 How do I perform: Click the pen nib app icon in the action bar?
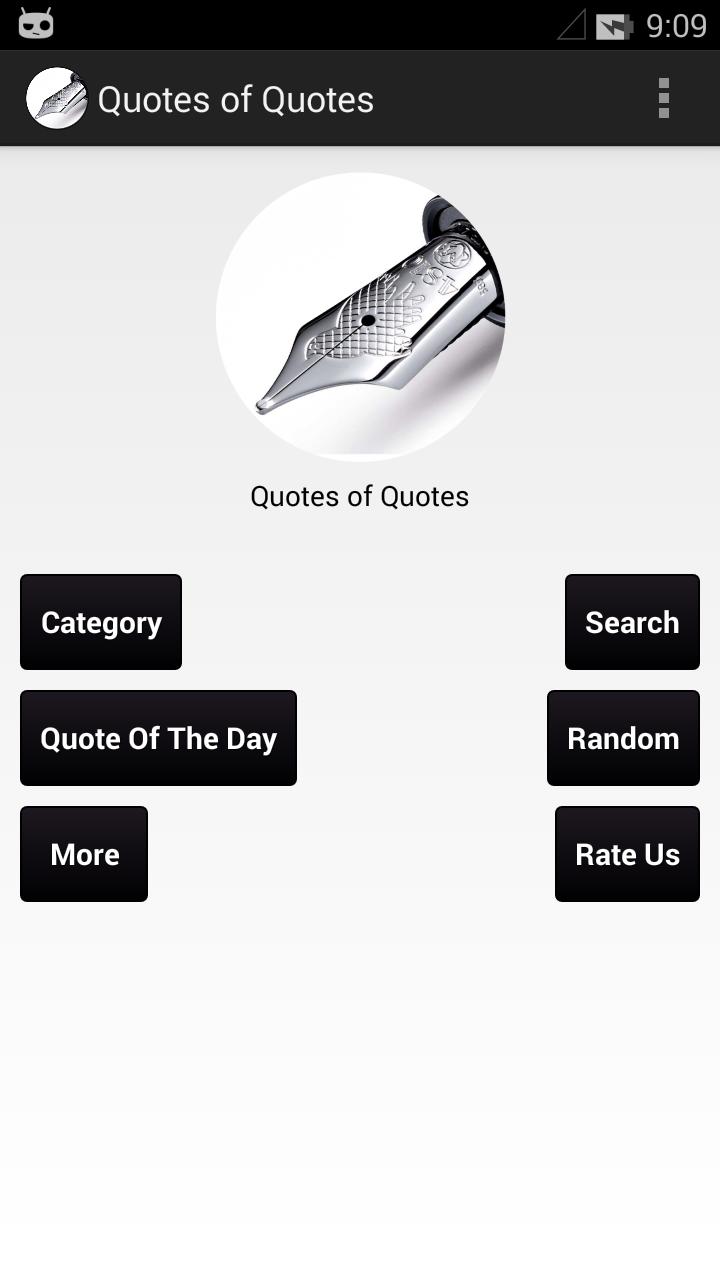click(57, 98)
